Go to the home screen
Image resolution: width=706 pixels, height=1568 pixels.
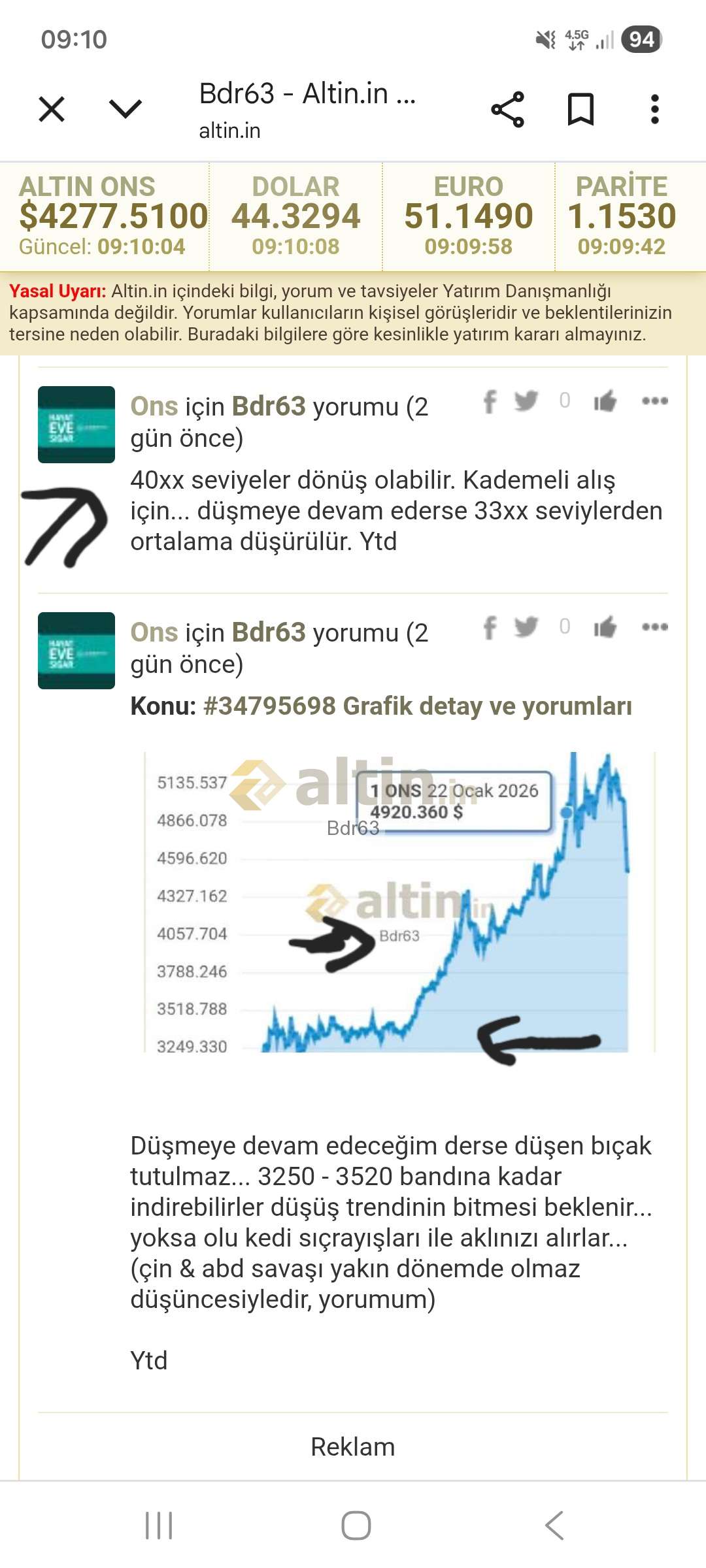coord(356,1526)
